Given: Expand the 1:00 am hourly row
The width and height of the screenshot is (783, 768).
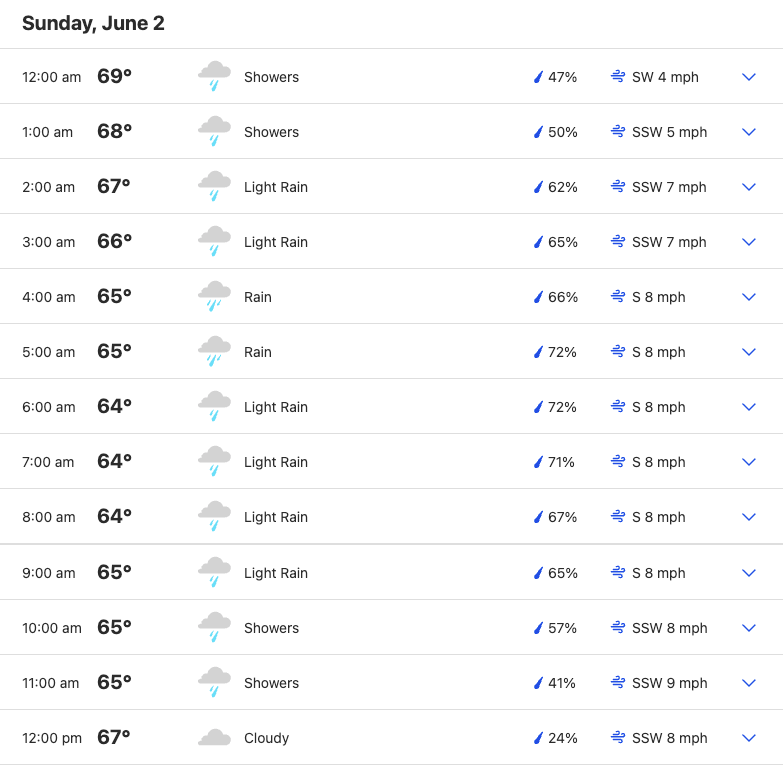Looking at the screenshot, I should pyautogui.click(x=749, y=132).
